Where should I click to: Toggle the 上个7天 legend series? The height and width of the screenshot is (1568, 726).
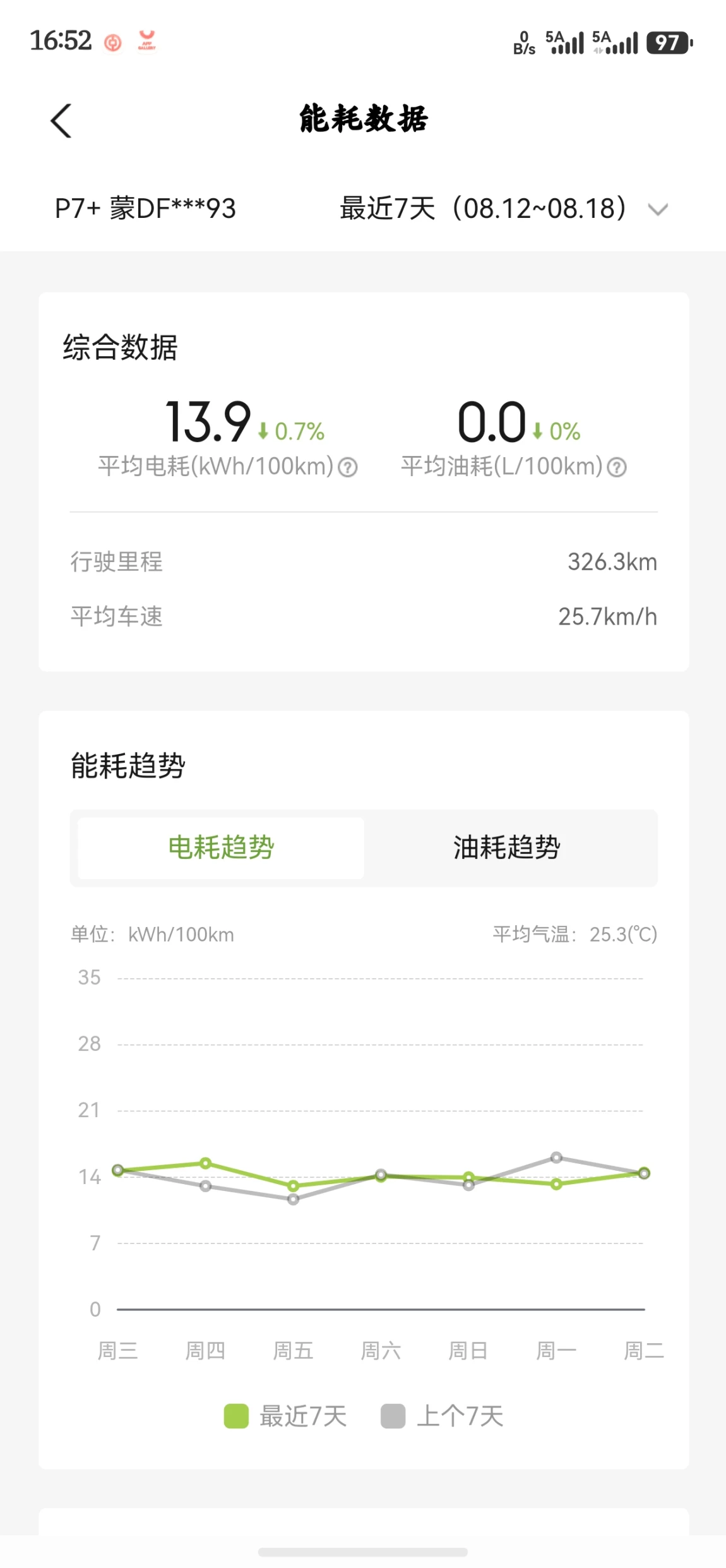click(x=442, y=1416)
